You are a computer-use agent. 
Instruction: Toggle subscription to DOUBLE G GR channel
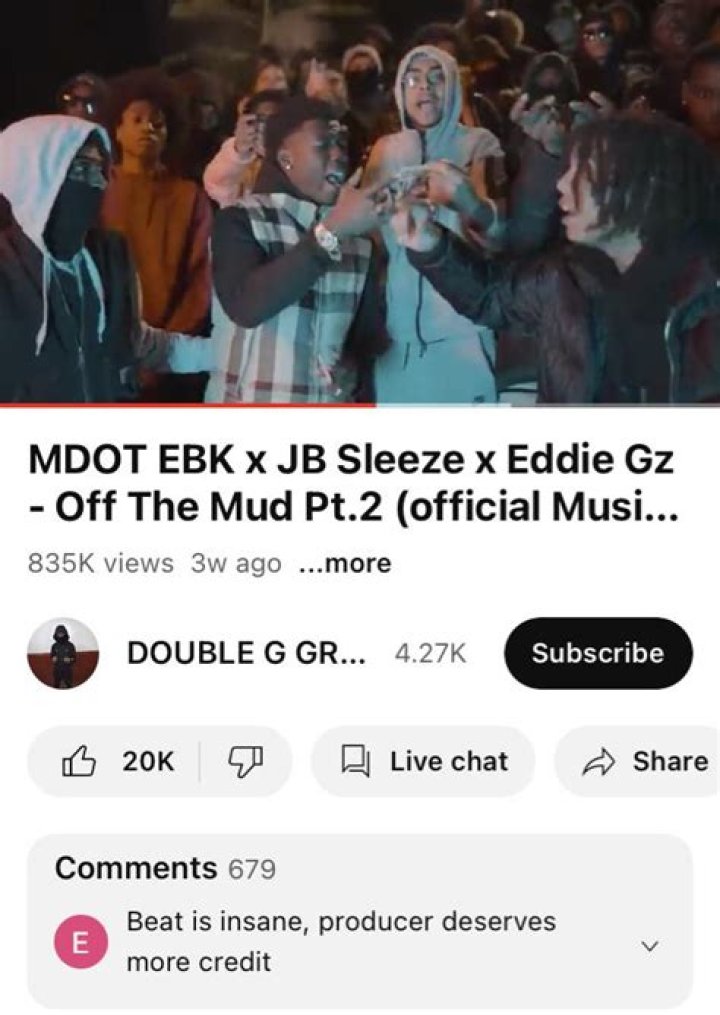(x=599, y=653)
